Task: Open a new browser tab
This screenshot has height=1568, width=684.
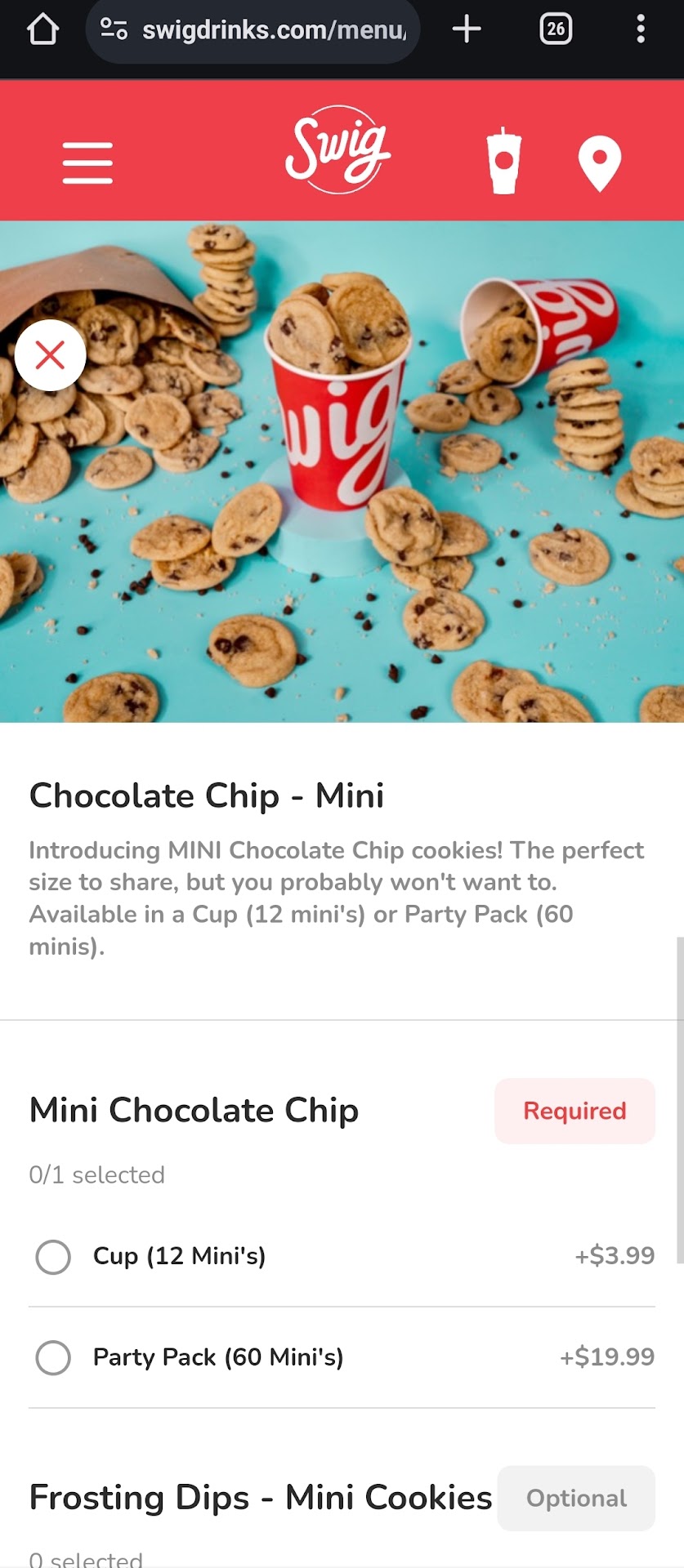Action: [467, 30]
